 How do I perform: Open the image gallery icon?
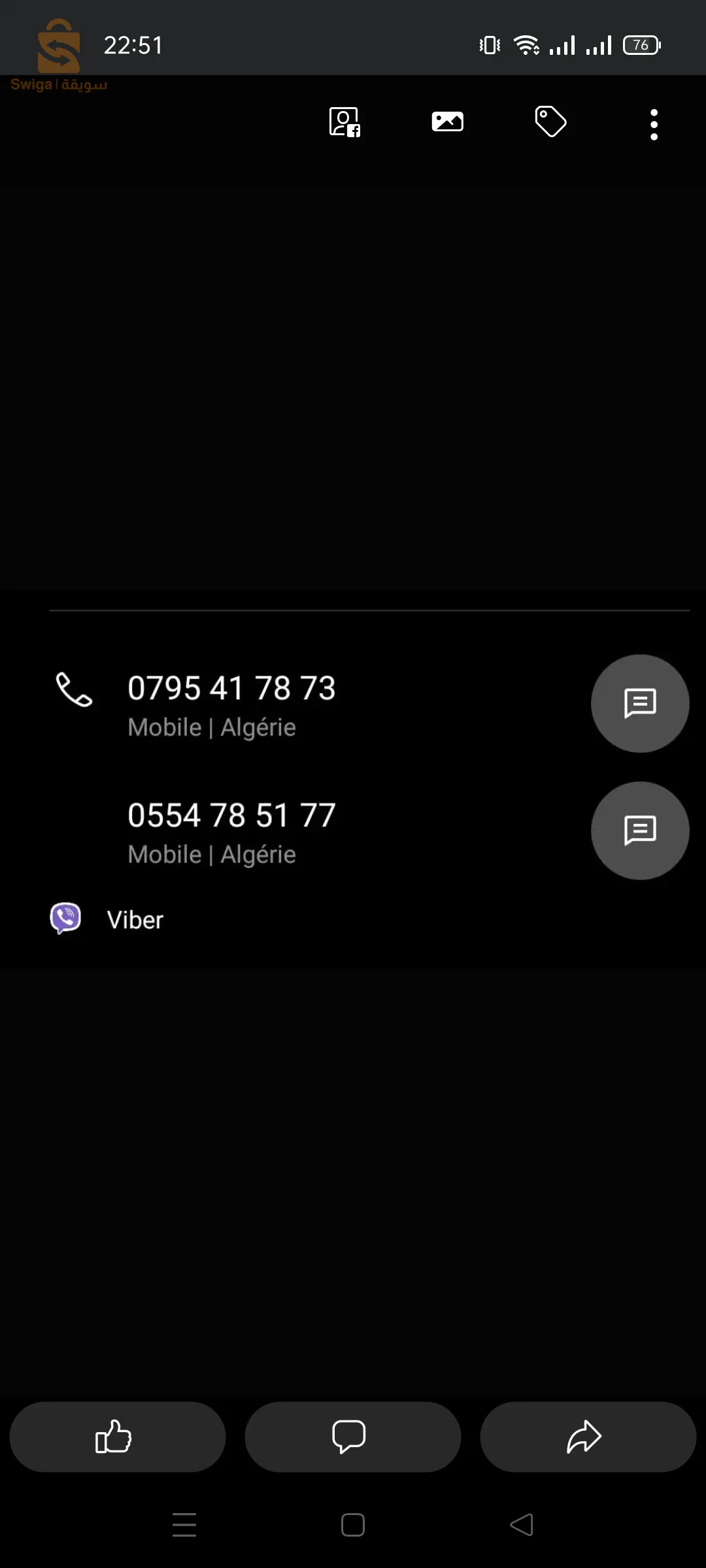(x=447, y=122)
